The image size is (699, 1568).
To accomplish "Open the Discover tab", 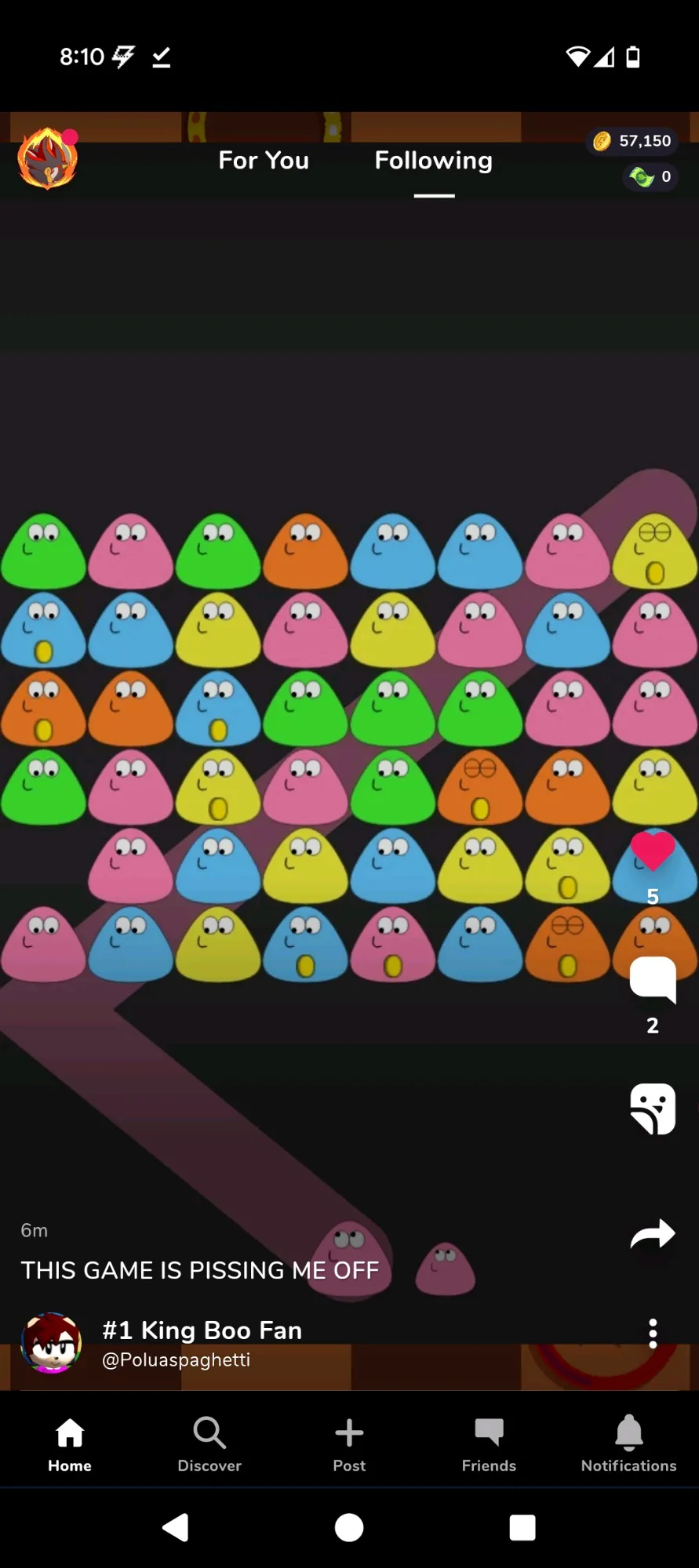I will point(209,1444).
